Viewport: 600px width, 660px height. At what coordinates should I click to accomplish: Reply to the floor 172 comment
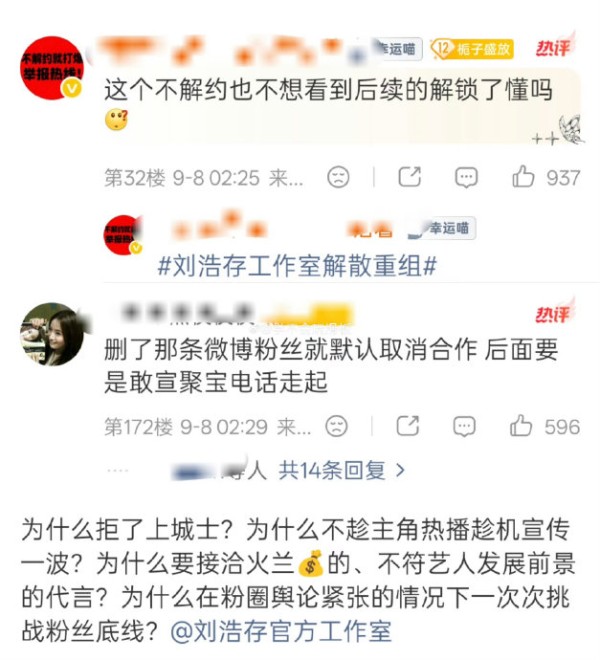(x=464, y=426)
